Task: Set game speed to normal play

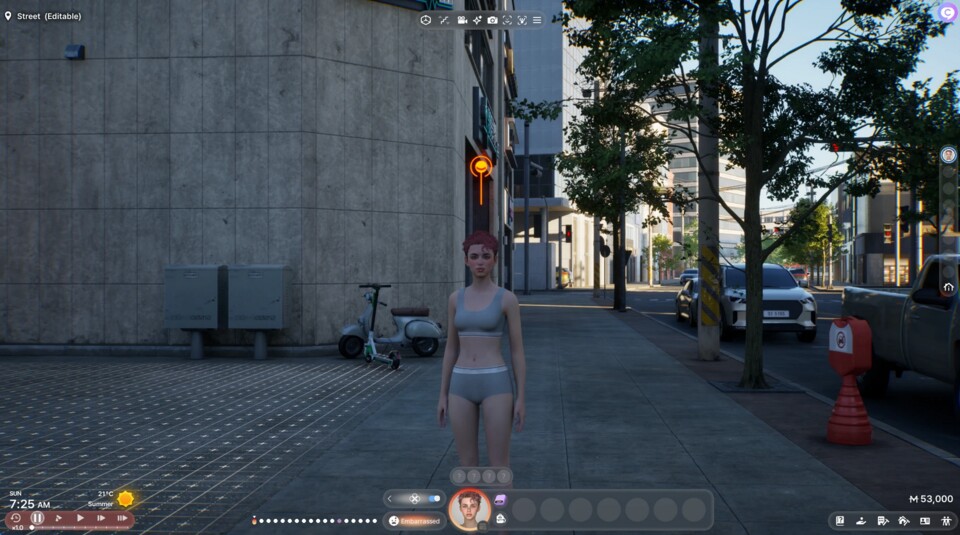Action: click(x=80, y=518)
